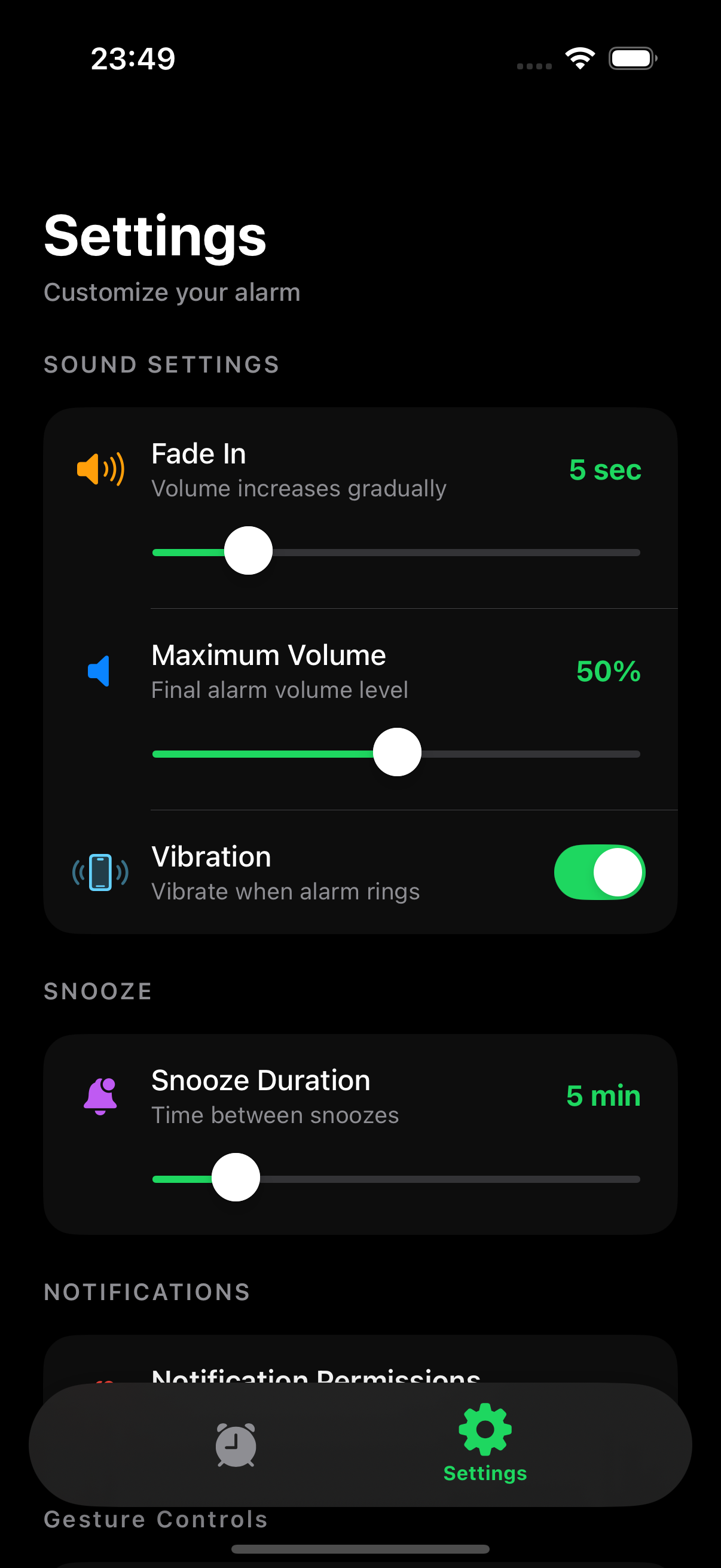The height and width of the screenshot is (1568, 721).
Task: Open the Alarm clock tab icon
Action: pos(236,1445)
